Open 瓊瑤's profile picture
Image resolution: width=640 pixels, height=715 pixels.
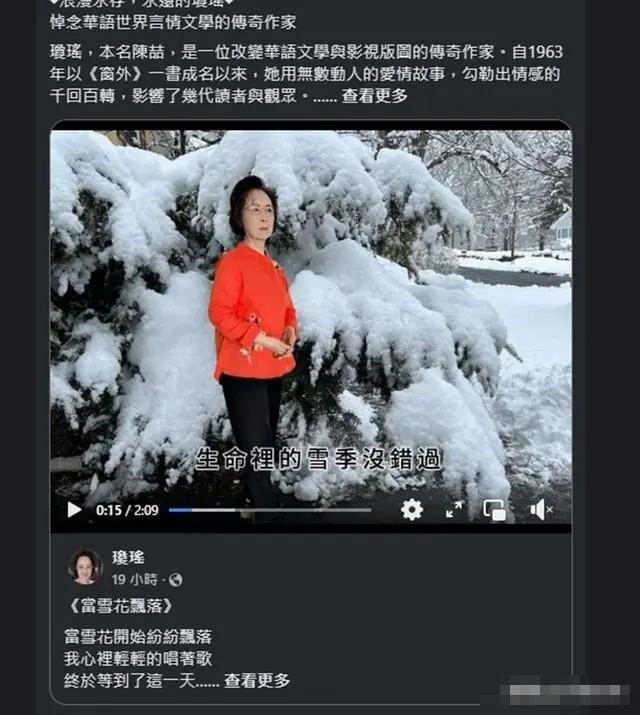(85, 567)
